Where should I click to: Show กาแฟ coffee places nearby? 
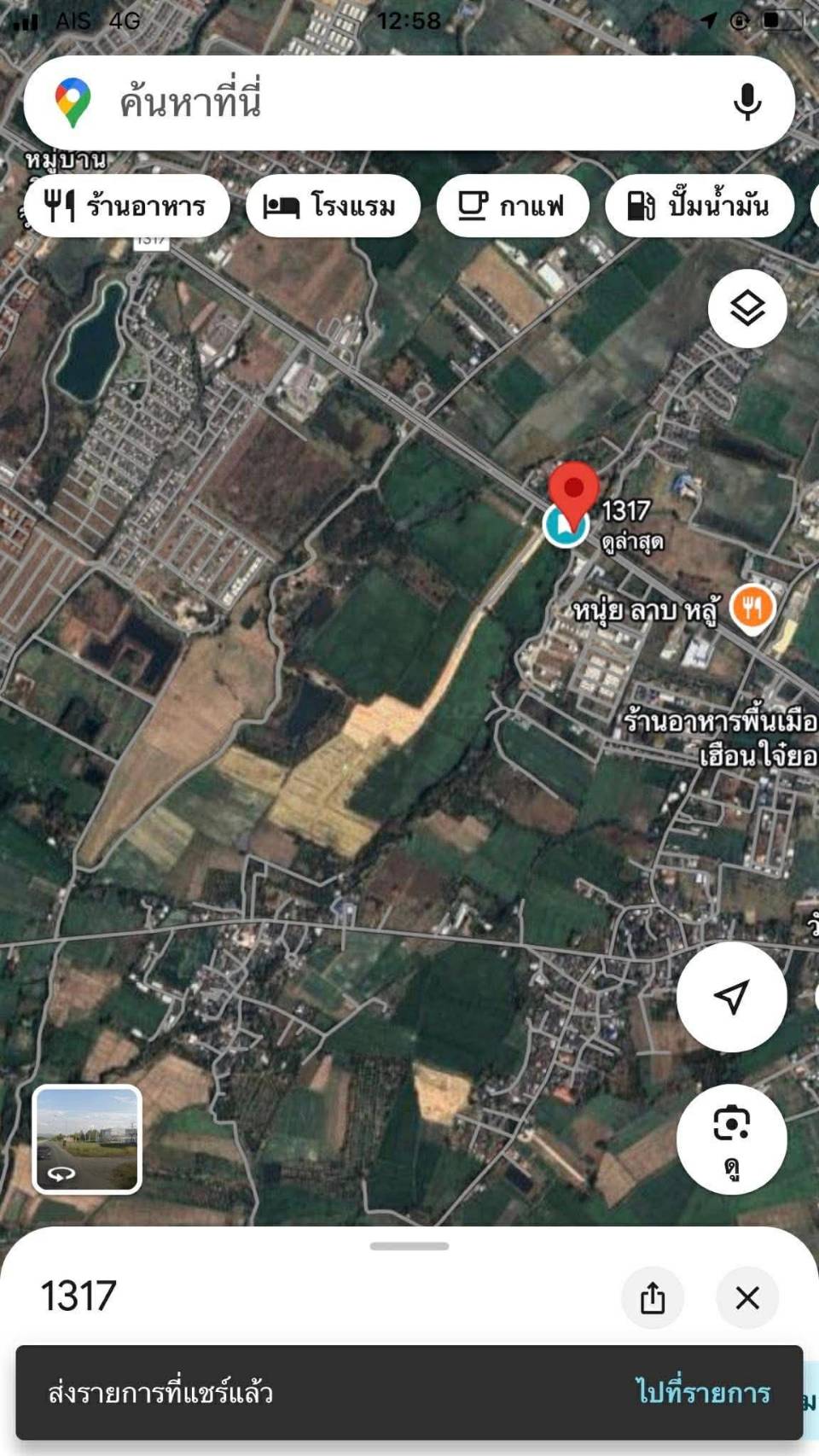[x=512, y=206]
